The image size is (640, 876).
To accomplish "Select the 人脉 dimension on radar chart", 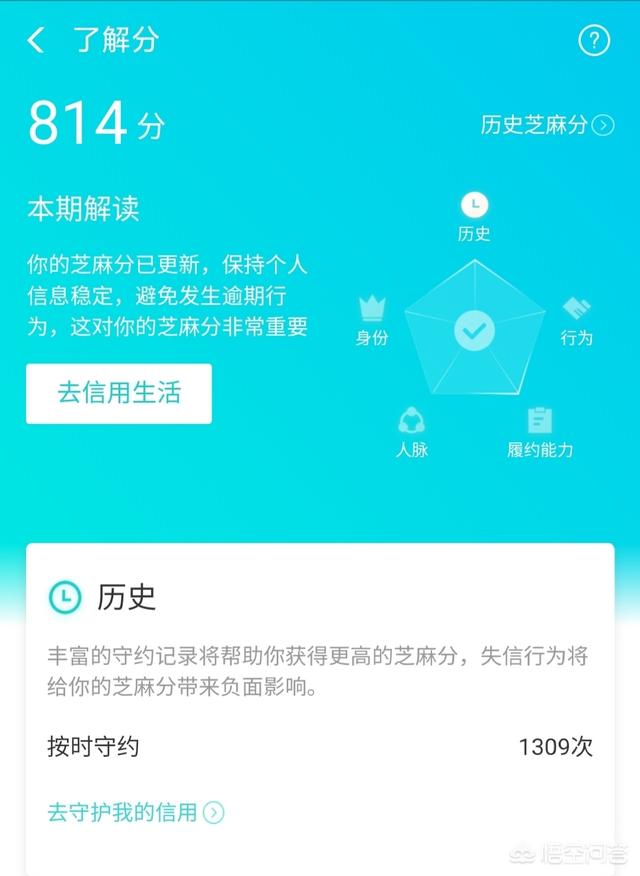I will (412, 433).
